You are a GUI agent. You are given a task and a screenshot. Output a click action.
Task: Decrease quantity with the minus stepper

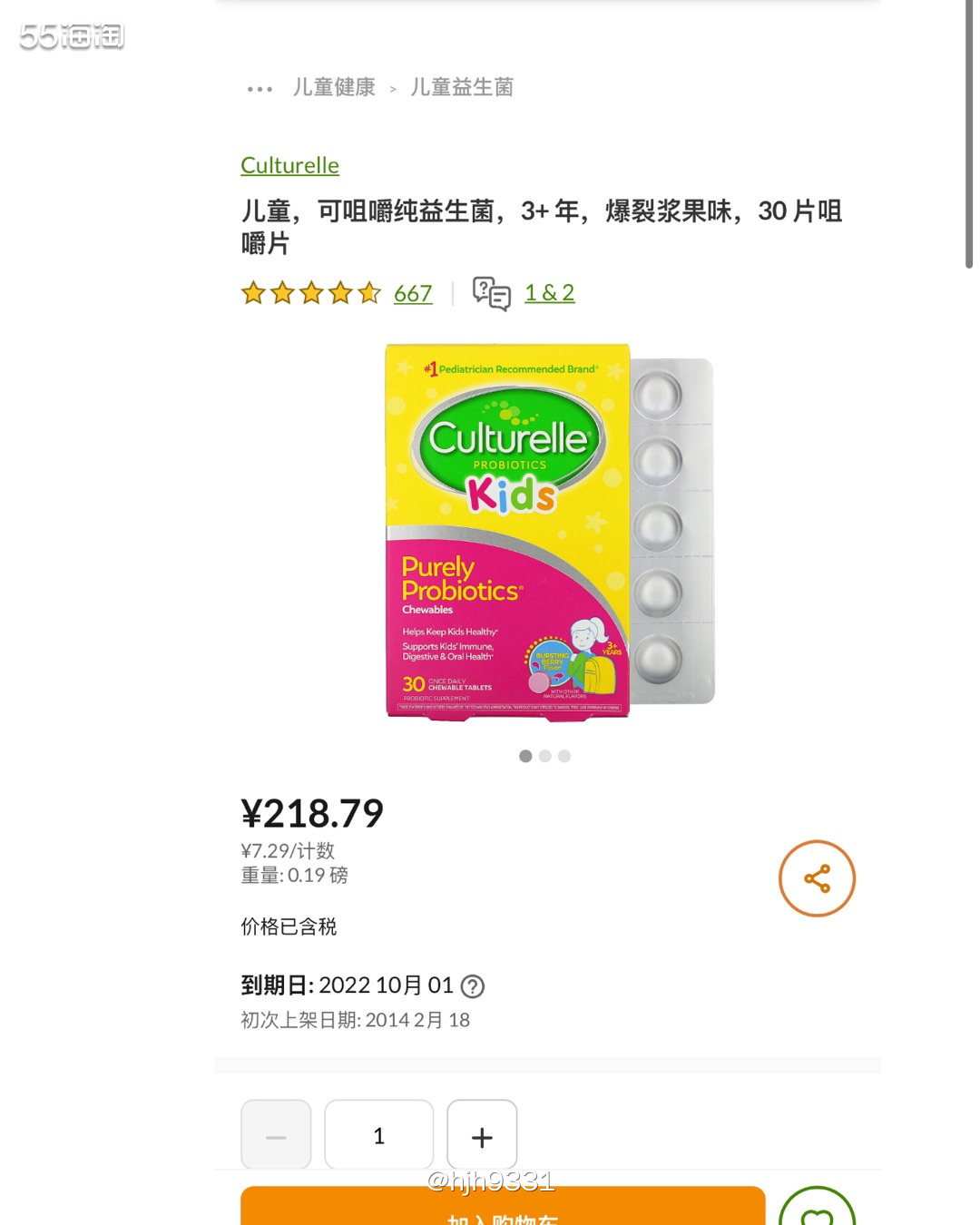pos(275,1135)
